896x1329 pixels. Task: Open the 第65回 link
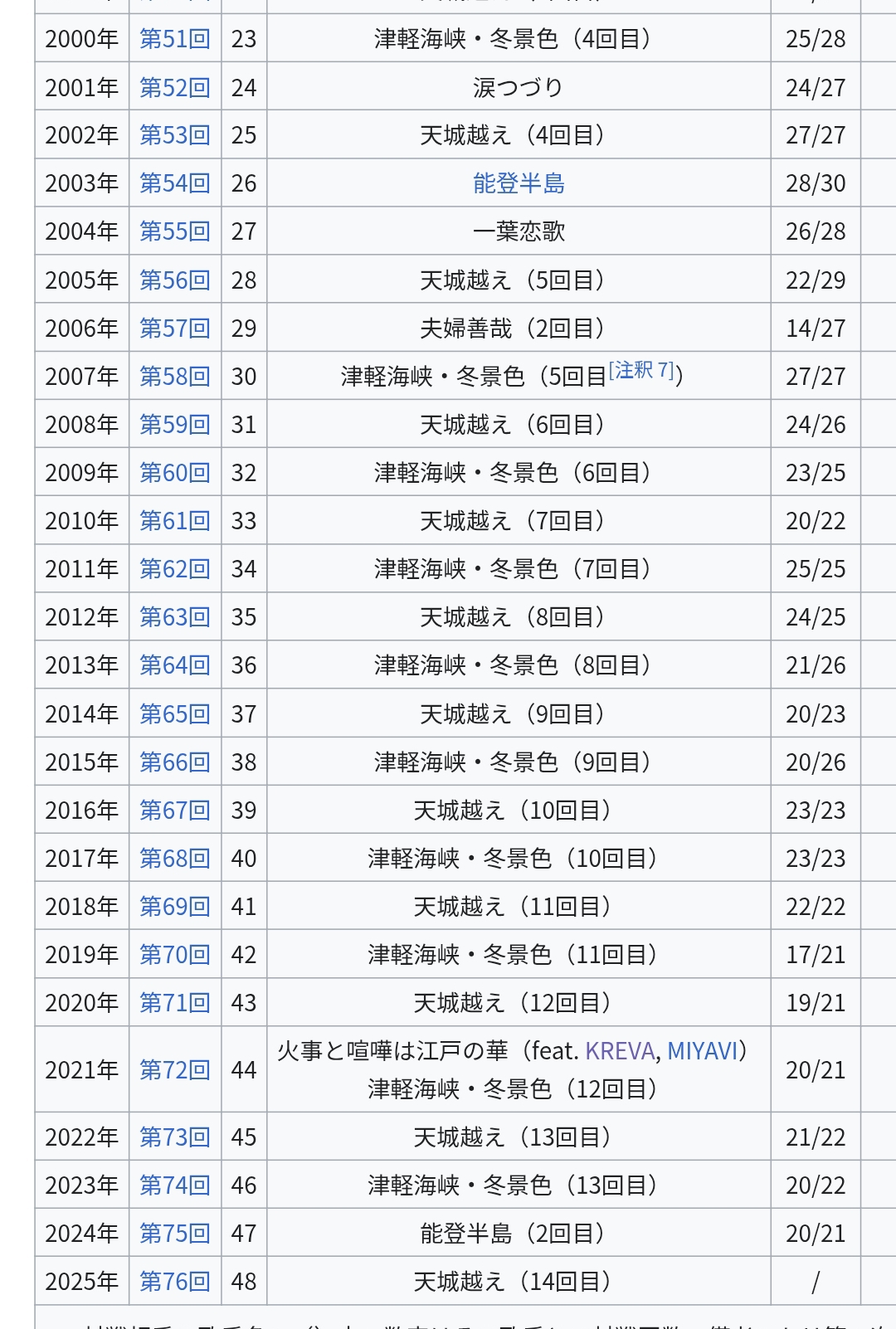click(174, 714)
